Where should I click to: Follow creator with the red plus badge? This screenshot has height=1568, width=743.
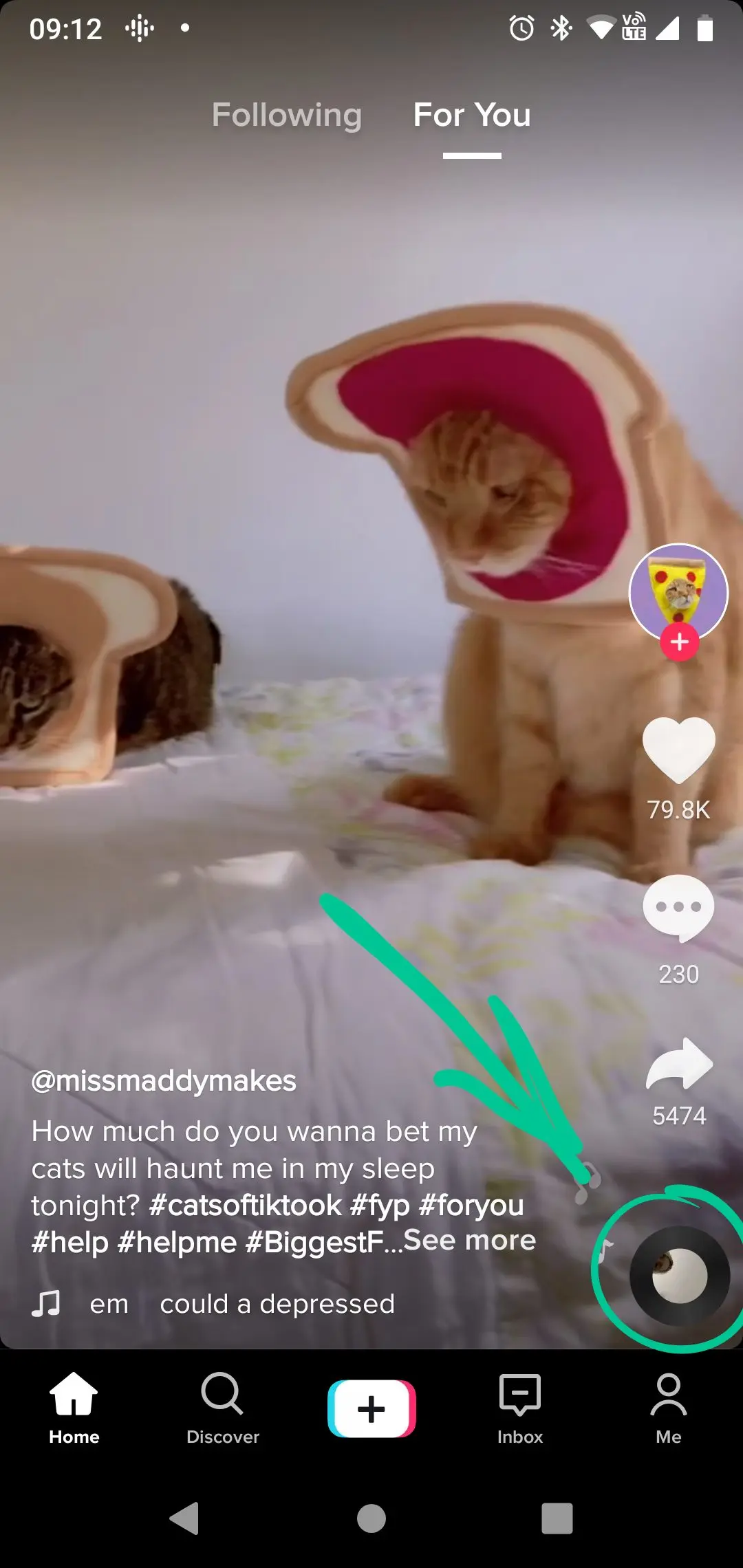[680, 642]
